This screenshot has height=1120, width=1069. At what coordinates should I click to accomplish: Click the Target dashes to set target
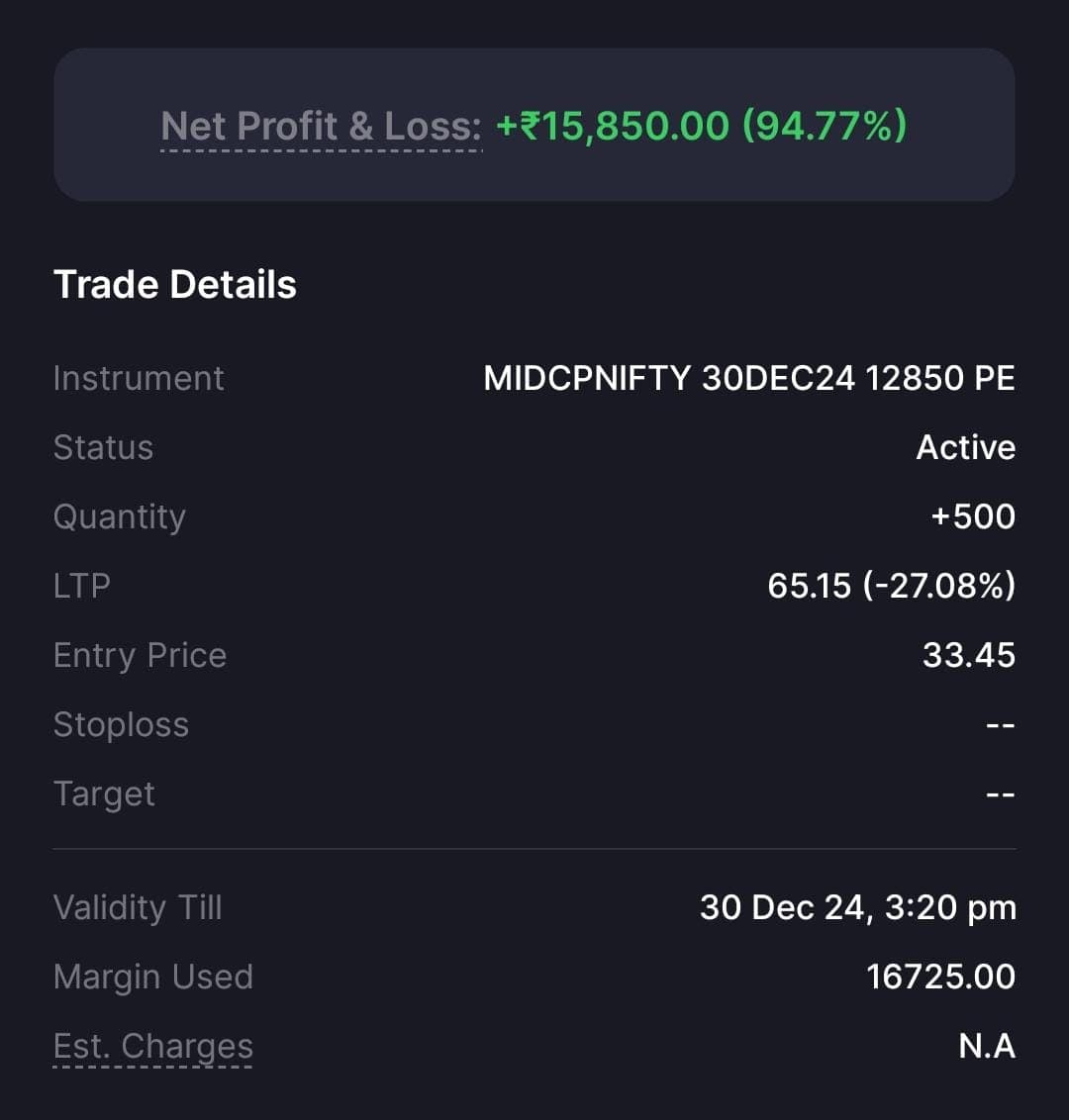click(1003, 793)
